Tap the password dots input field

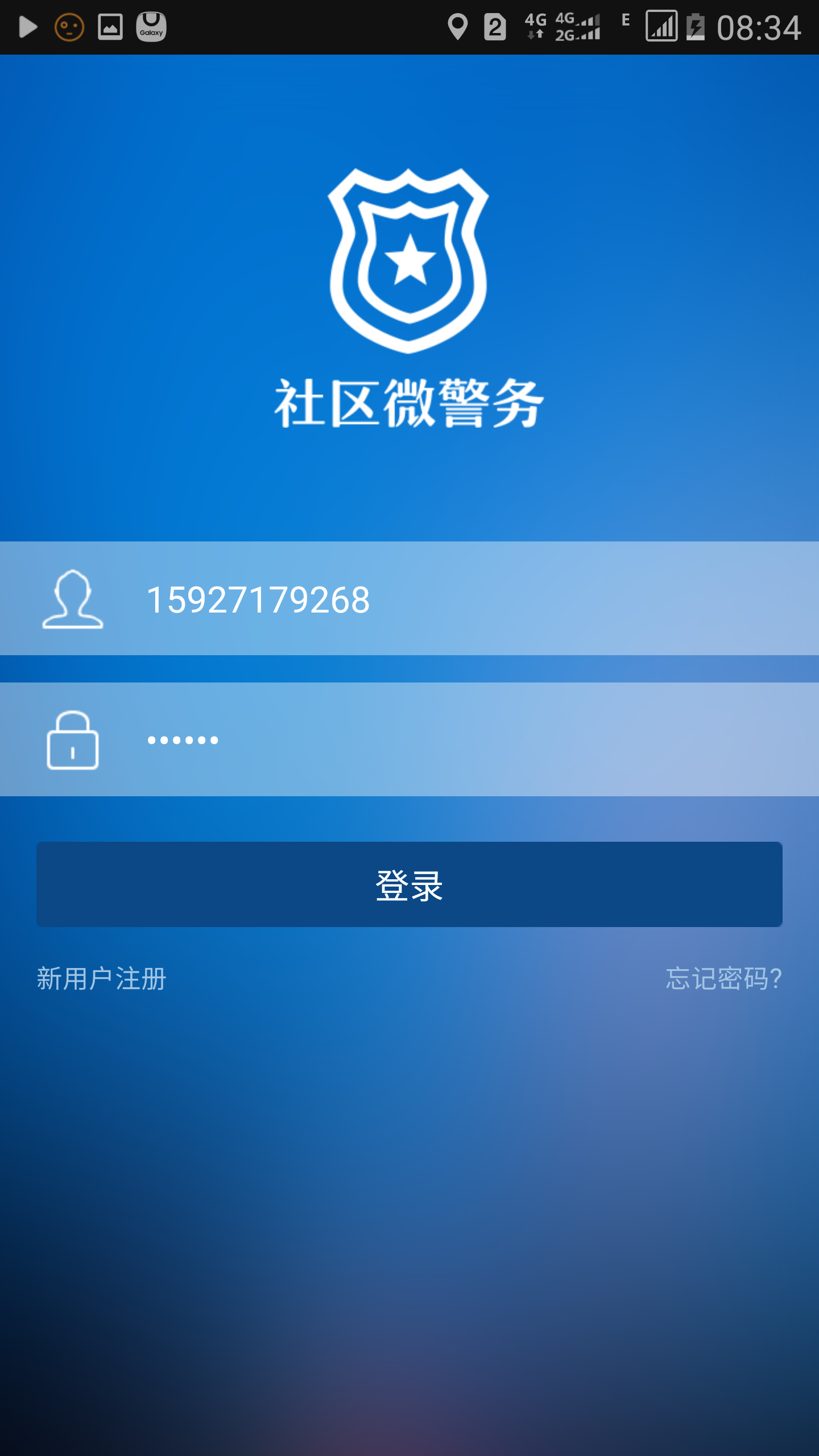284,741
